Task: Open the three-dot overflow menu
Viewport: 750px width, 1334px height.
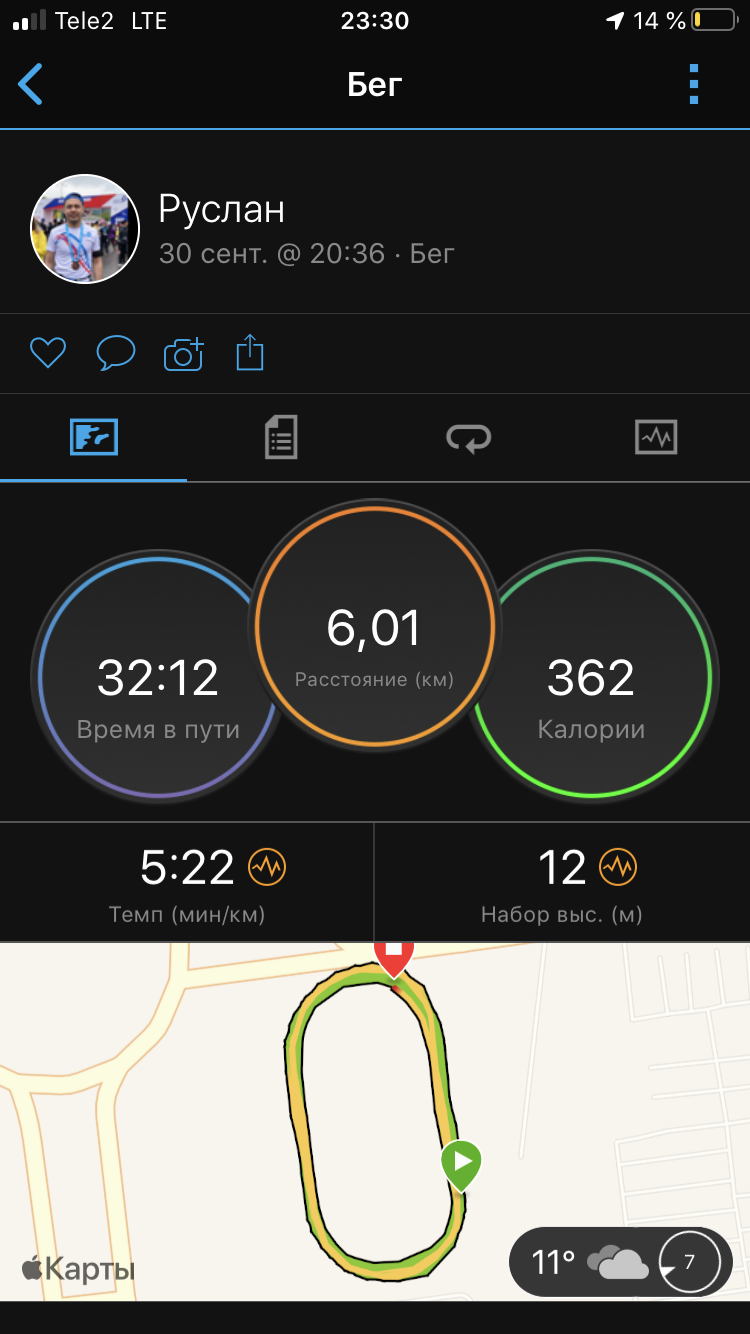Action: click(x=694, y=85)
